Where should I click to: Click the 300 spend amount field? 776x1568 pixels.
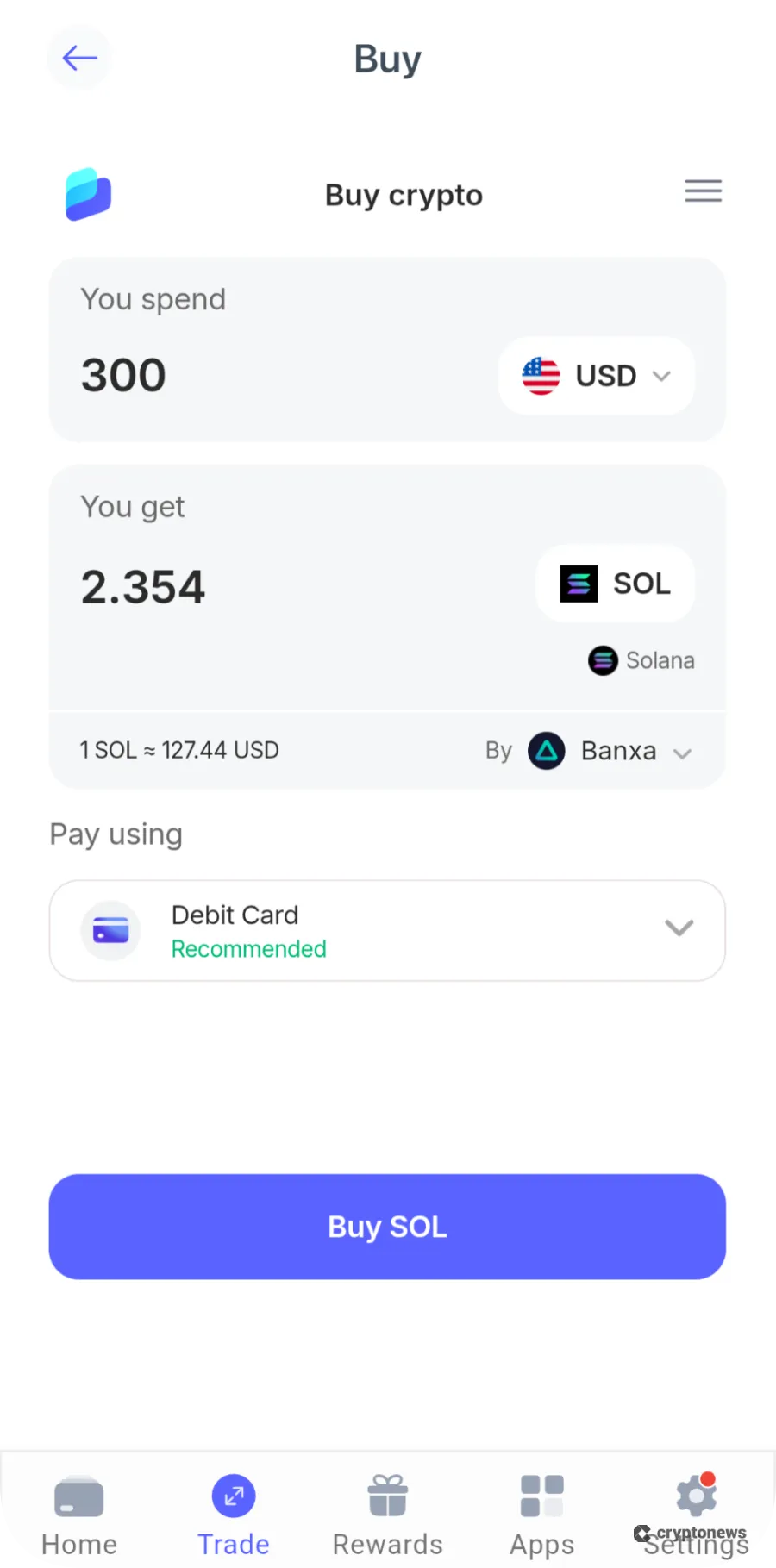[122, 374]
